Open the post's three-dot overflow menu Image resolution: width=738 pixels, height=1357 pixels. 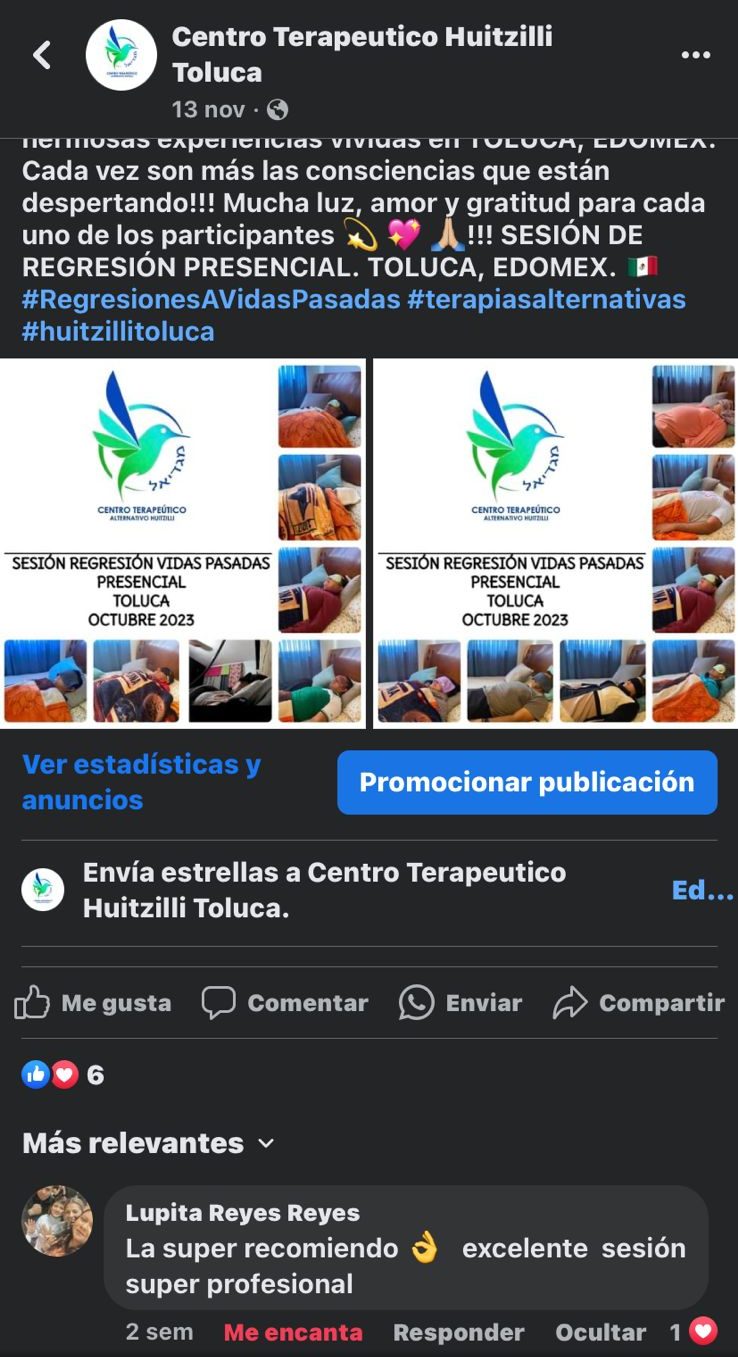pyautogui.click(x=695, y=55)
